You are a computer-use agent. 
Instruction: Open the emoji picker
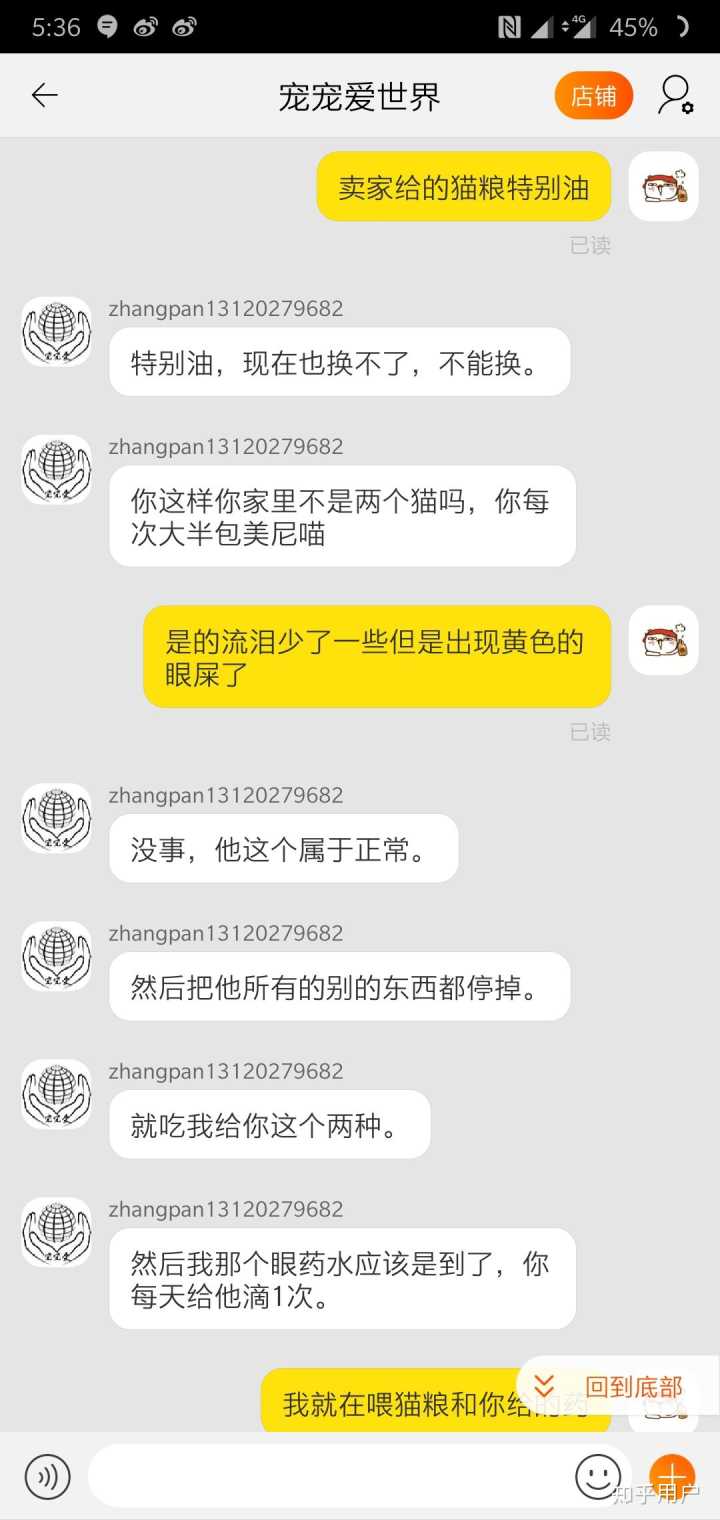pos(598,1476)
